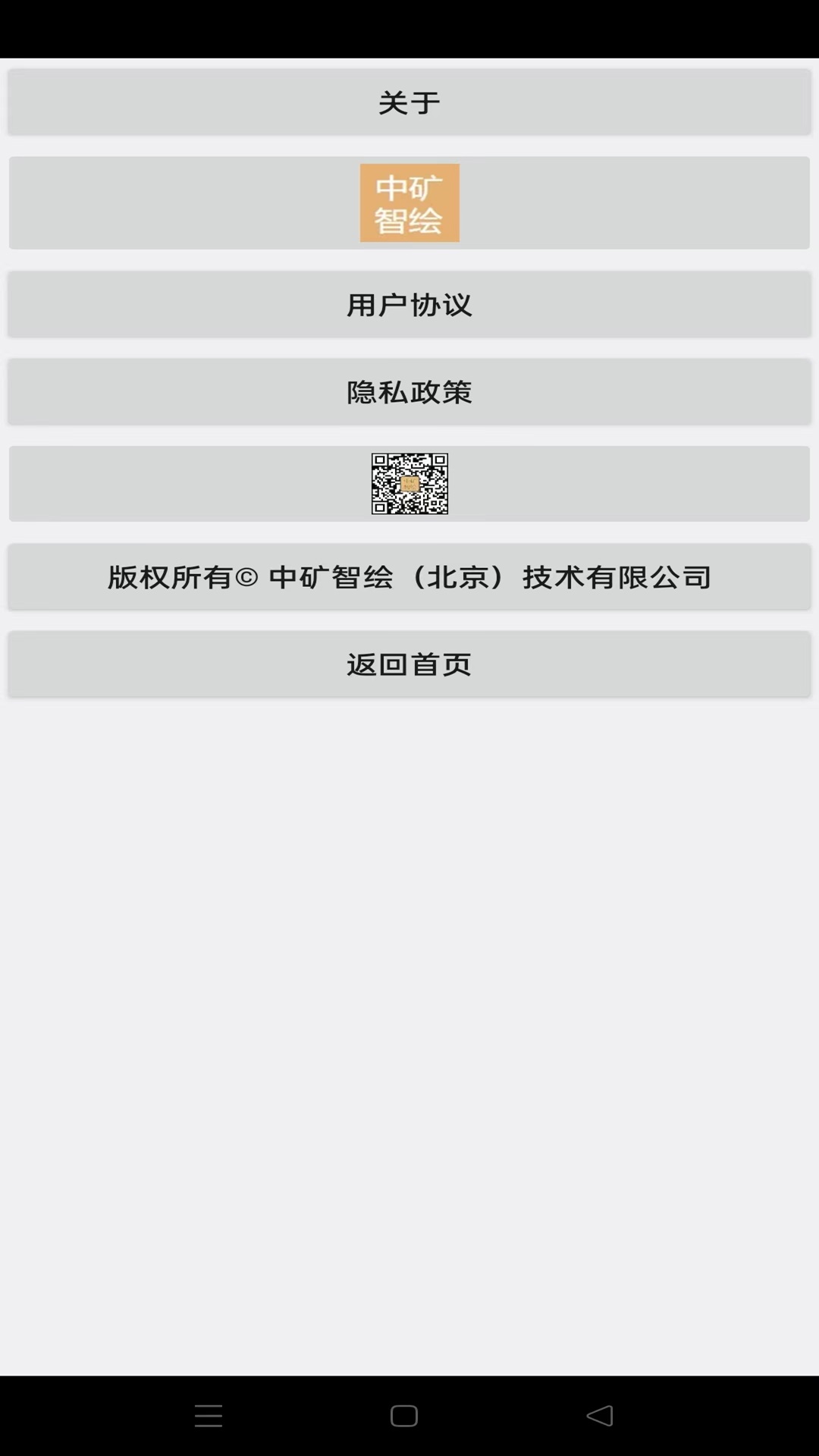The image size is (819, 1456).
Task: Open recent apps from navigation bar
Action: click(x=209, y=1416)
